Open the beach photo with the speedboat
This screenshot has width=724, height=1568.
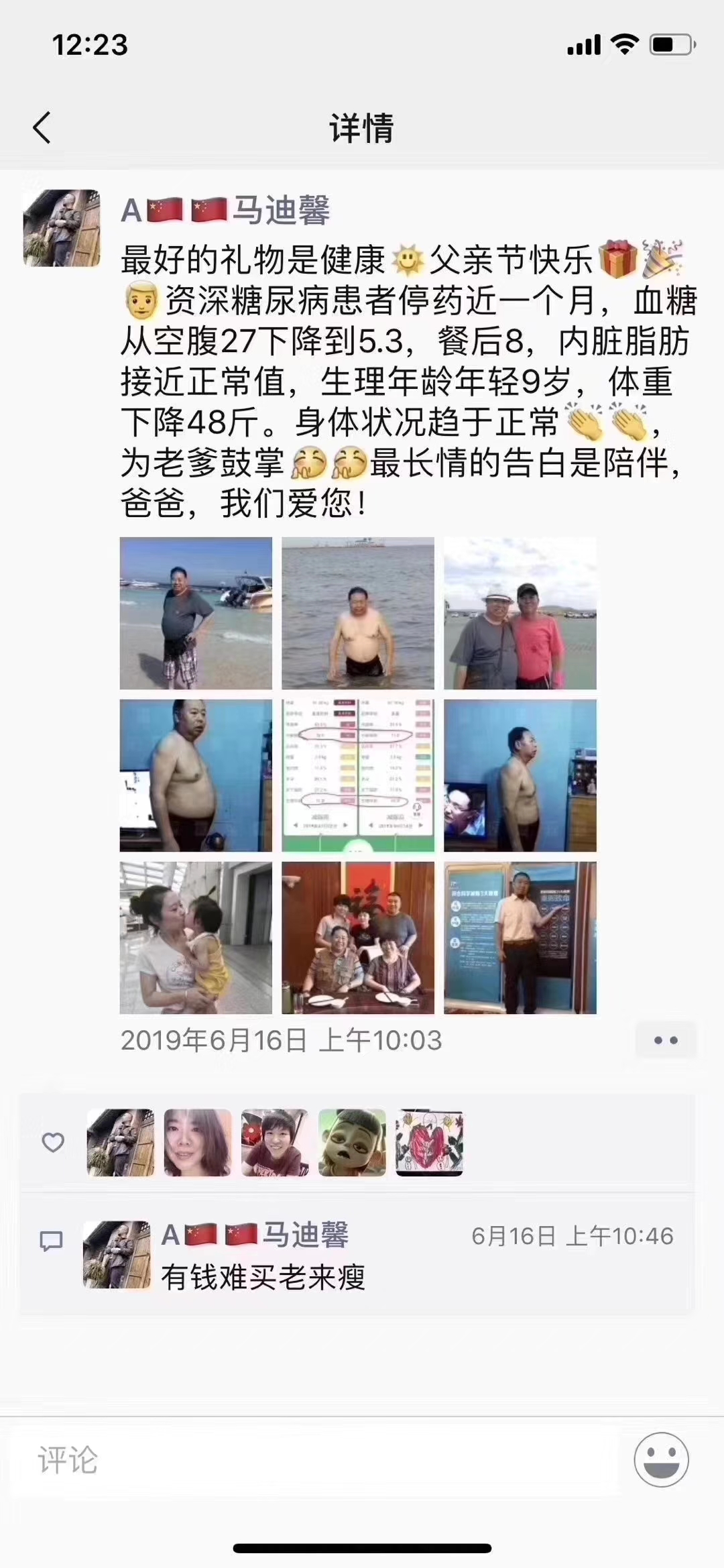(x=196, y=613)
